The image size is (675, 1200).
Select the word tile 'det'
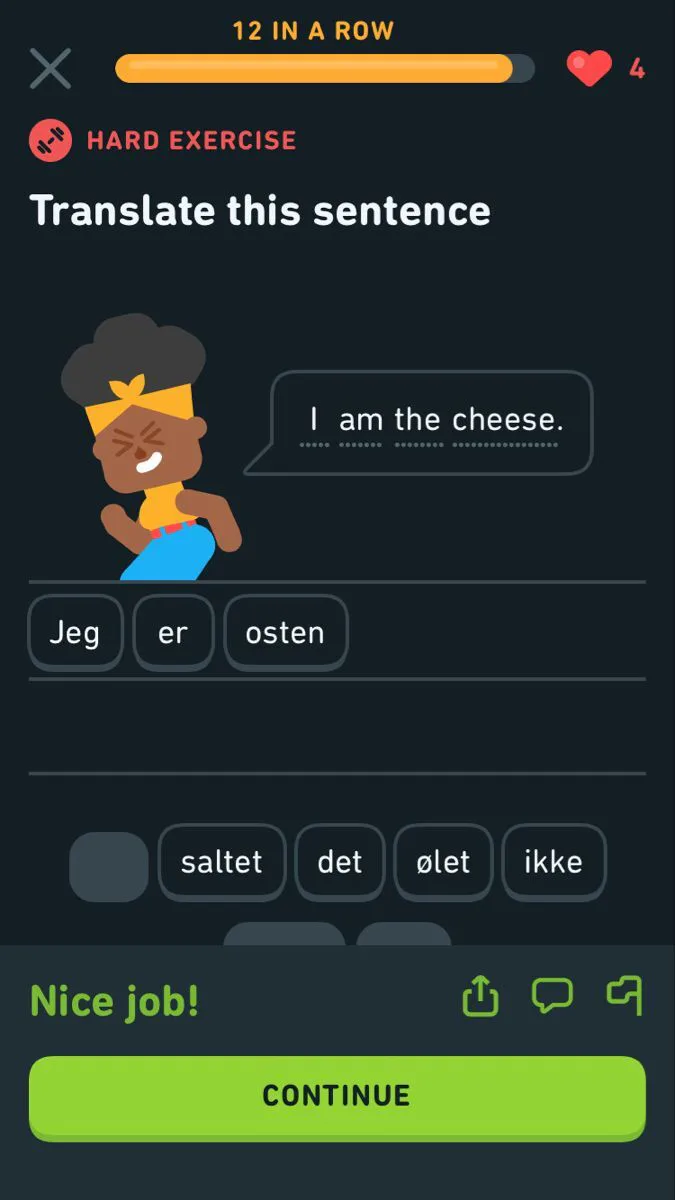pos(340,862)
